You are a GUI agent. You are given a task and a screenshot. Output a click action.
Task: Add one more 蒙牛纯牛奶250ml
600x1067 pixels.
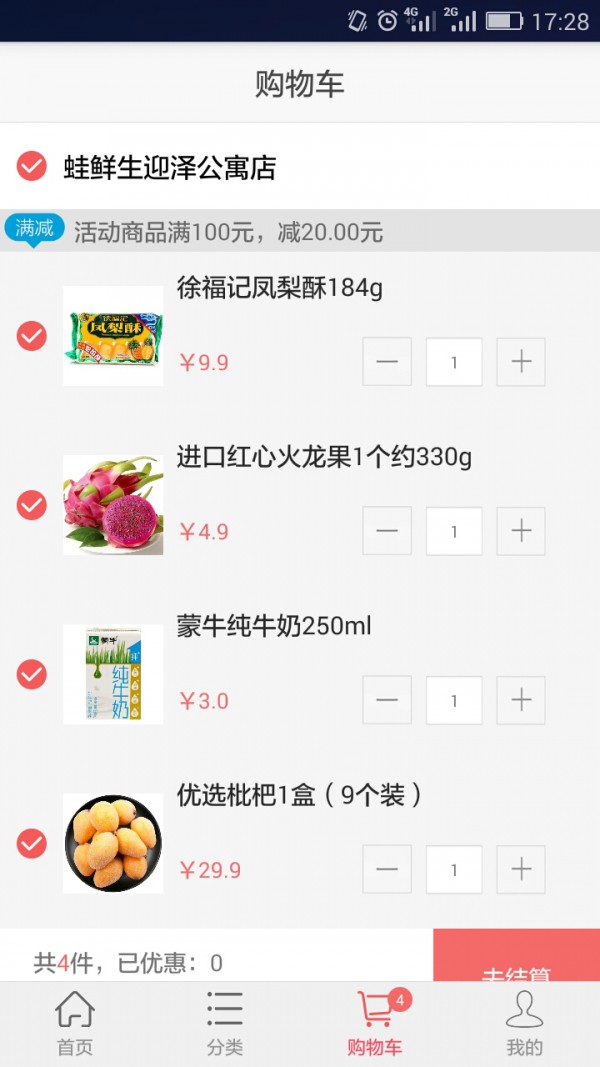tap(521, 700)
